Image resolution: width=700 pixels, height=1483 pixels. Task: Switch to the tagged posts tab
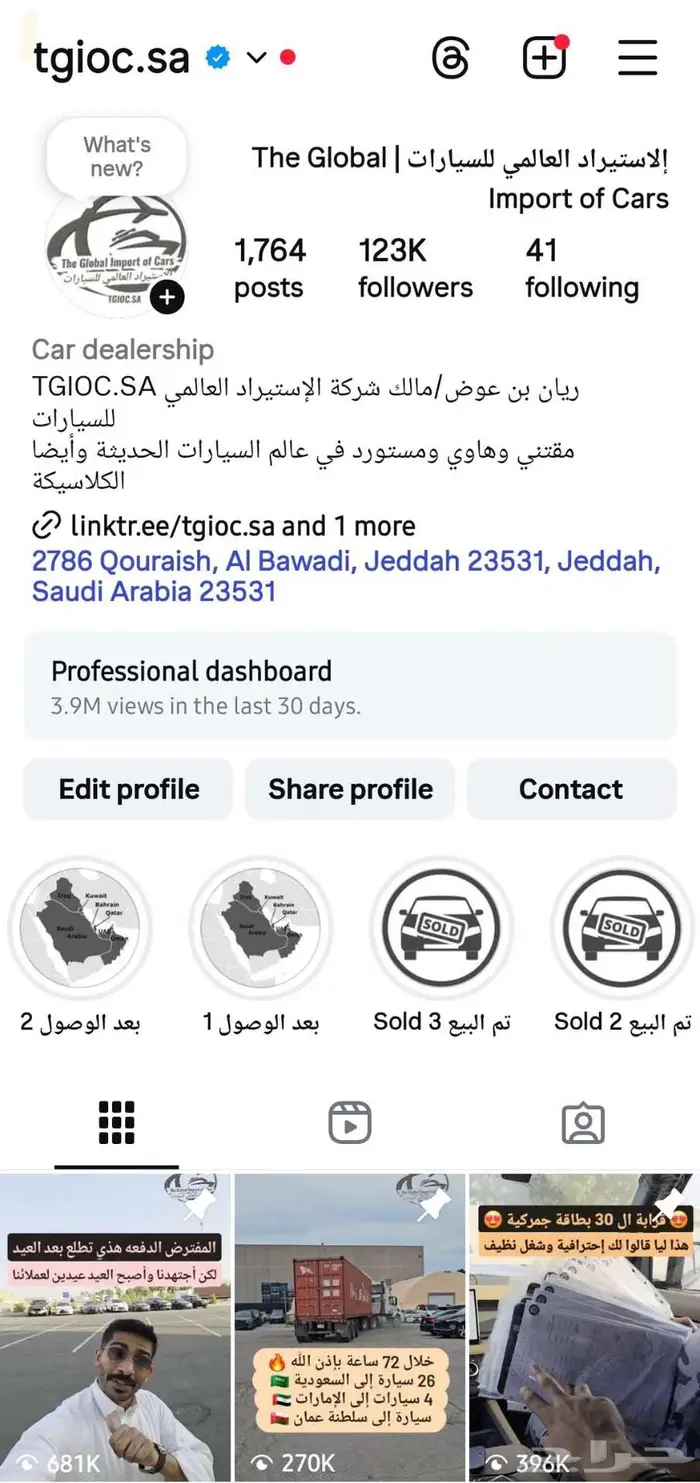point(583,1123)
